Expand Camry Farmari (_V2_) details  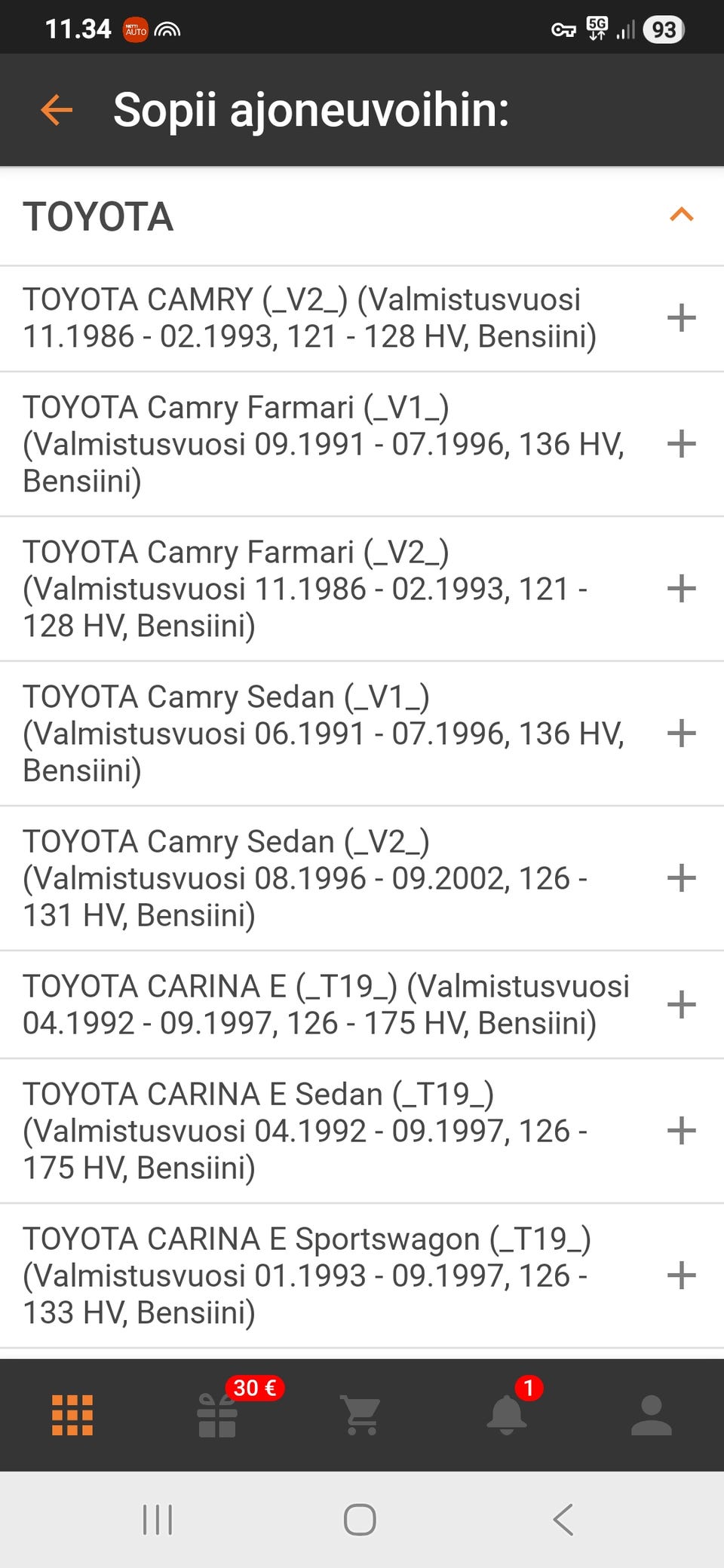(681, 589)
